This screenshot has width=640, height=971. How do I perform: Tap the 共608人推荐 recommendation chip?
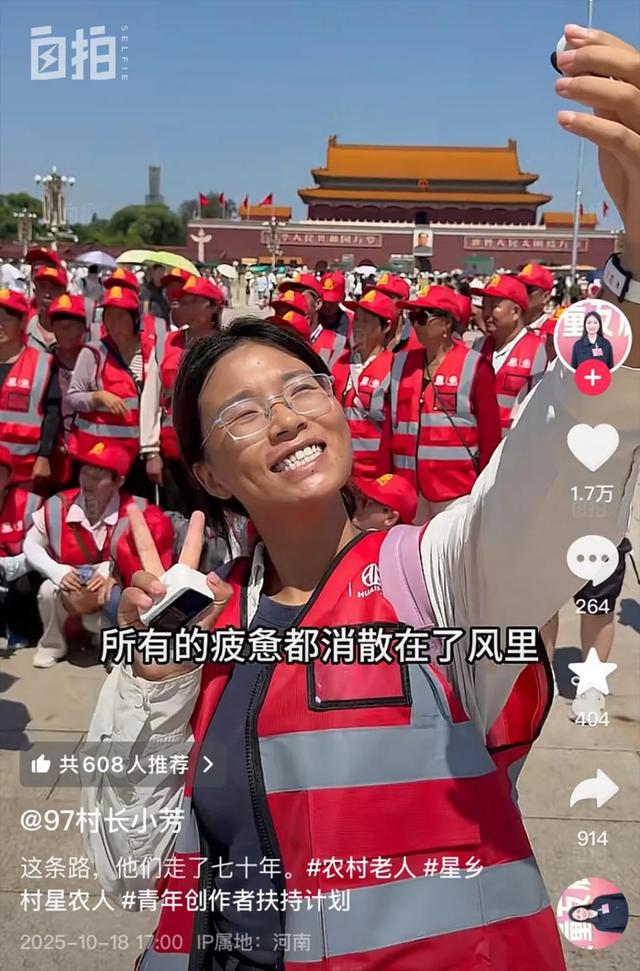122,765
